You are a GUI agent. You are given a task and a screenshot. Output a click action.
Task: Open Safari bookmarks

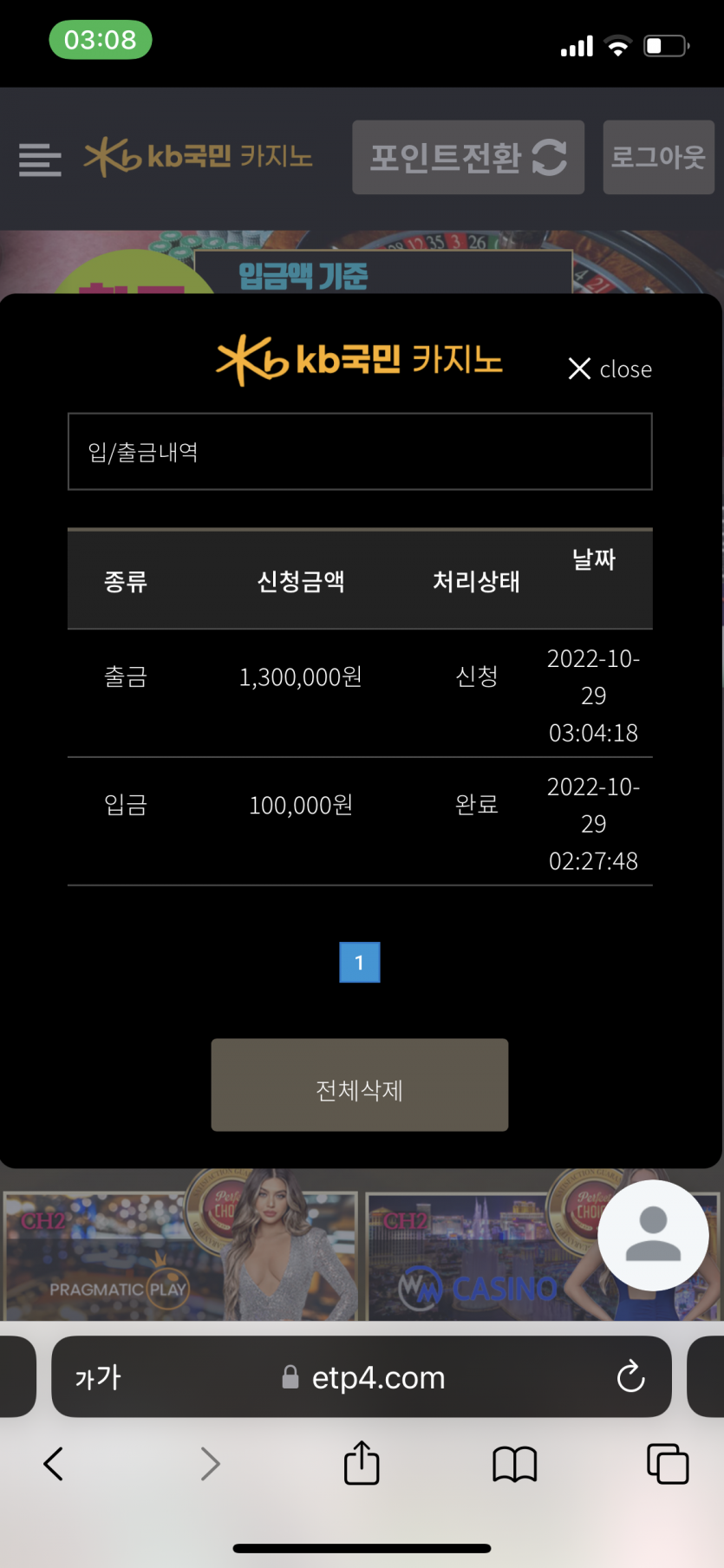point(514,1464)
